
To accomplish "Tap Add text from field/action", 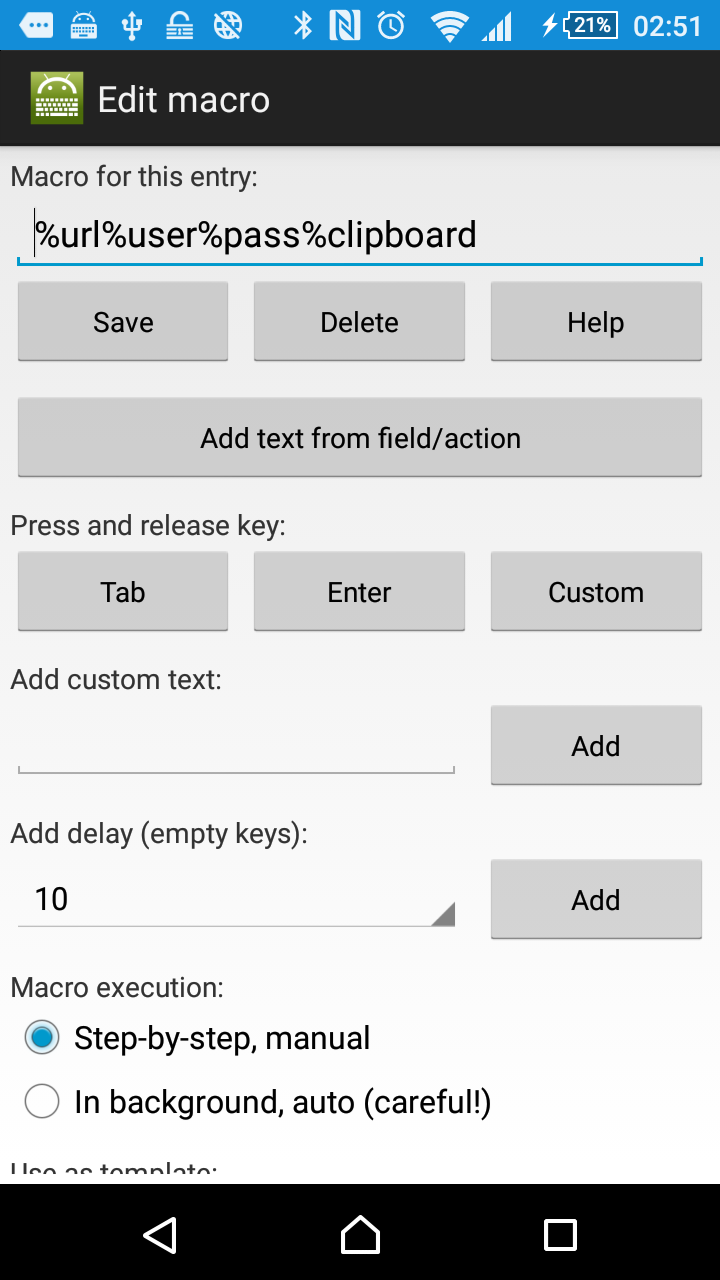I will pos(360,438).
